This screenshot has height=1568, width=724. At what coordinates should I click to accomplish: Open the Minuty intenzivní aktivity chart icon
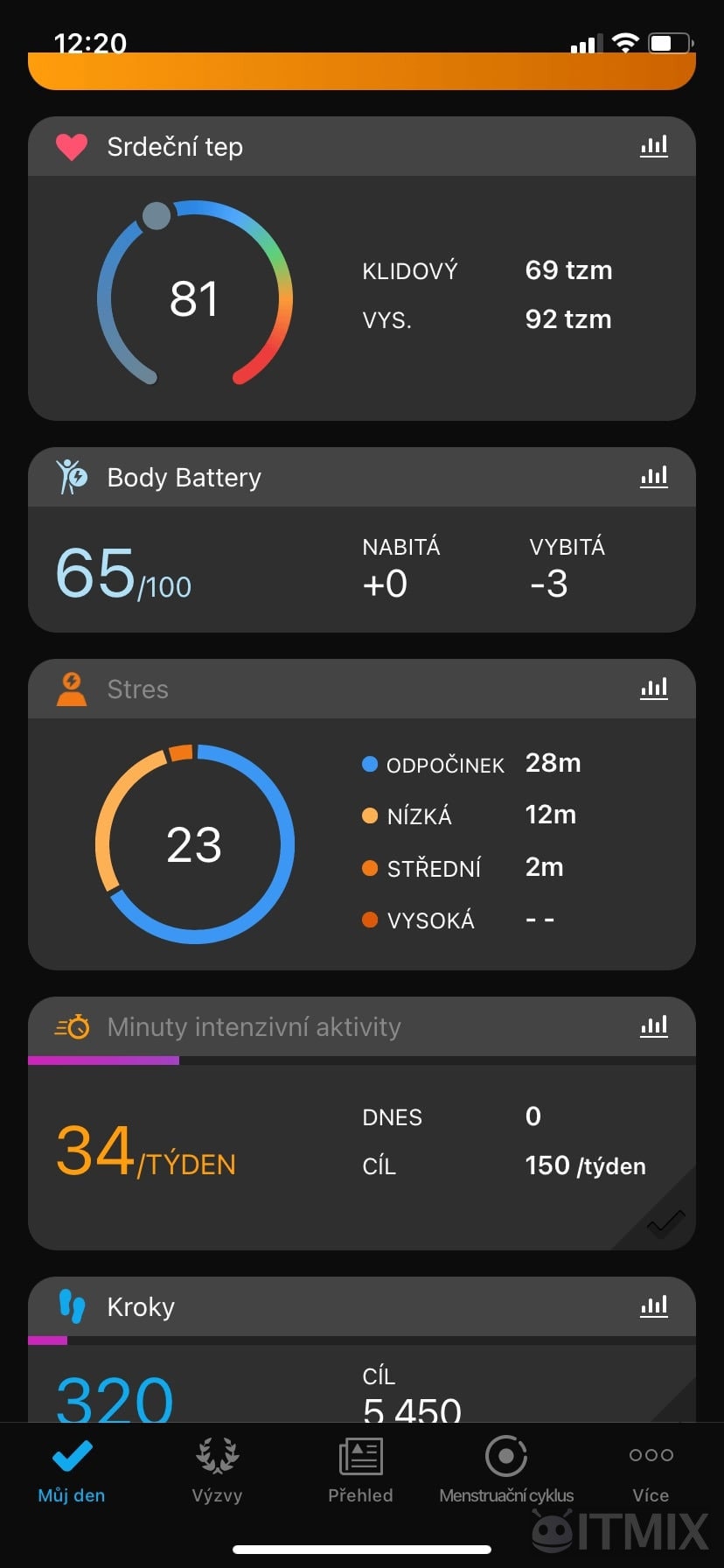click(x=653, y=1026)
